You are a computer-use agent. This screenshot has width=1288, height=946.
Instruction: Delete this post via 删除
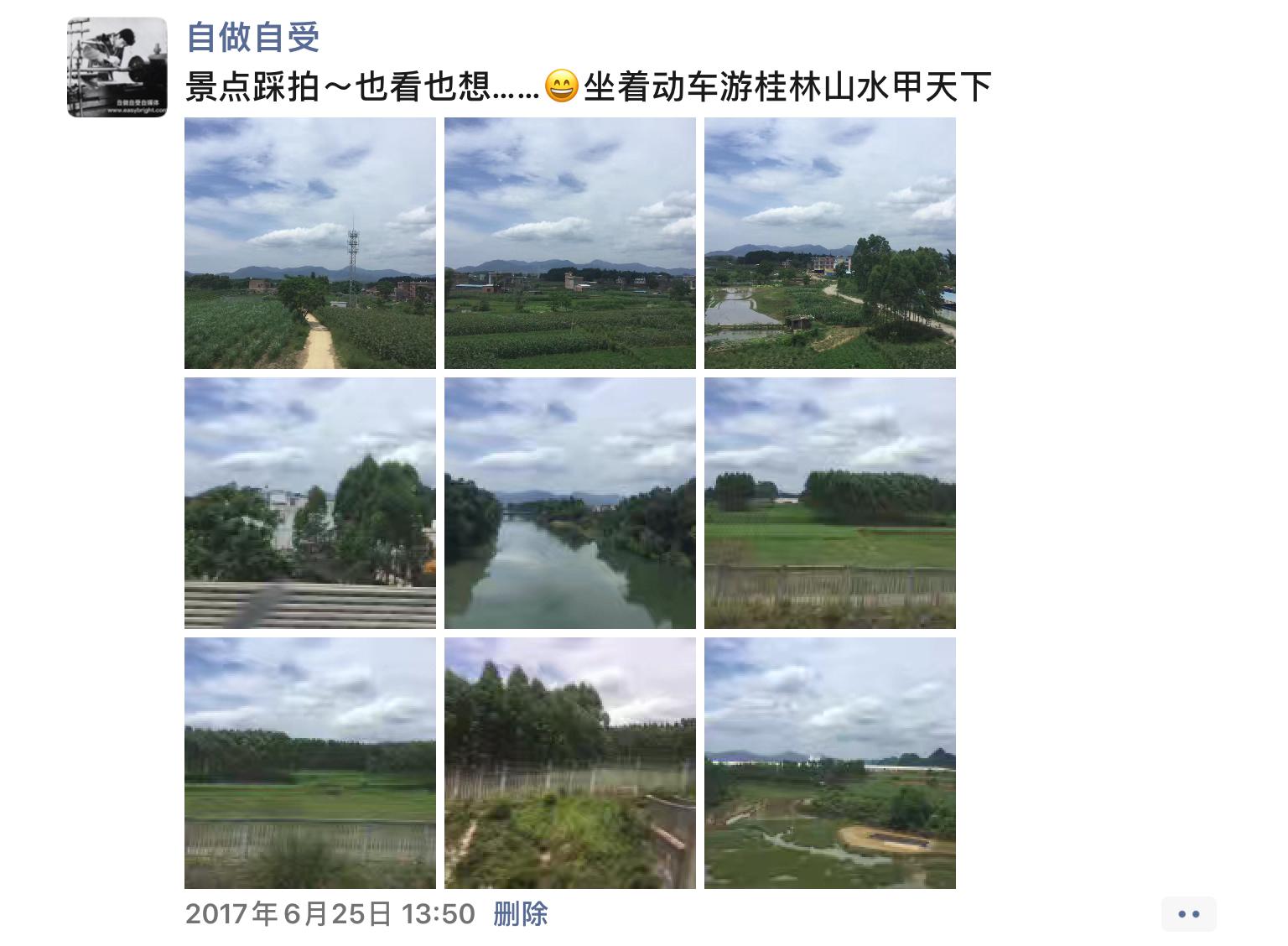(x=520, y=913)
